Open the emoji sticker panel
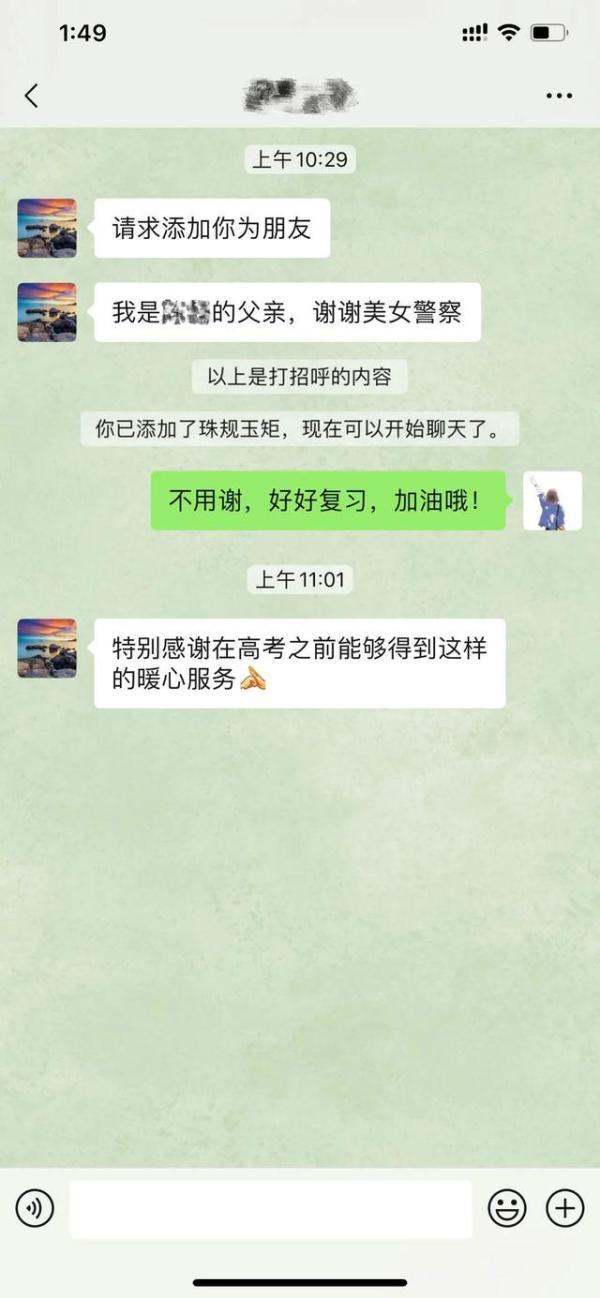 click(507, 1209)
